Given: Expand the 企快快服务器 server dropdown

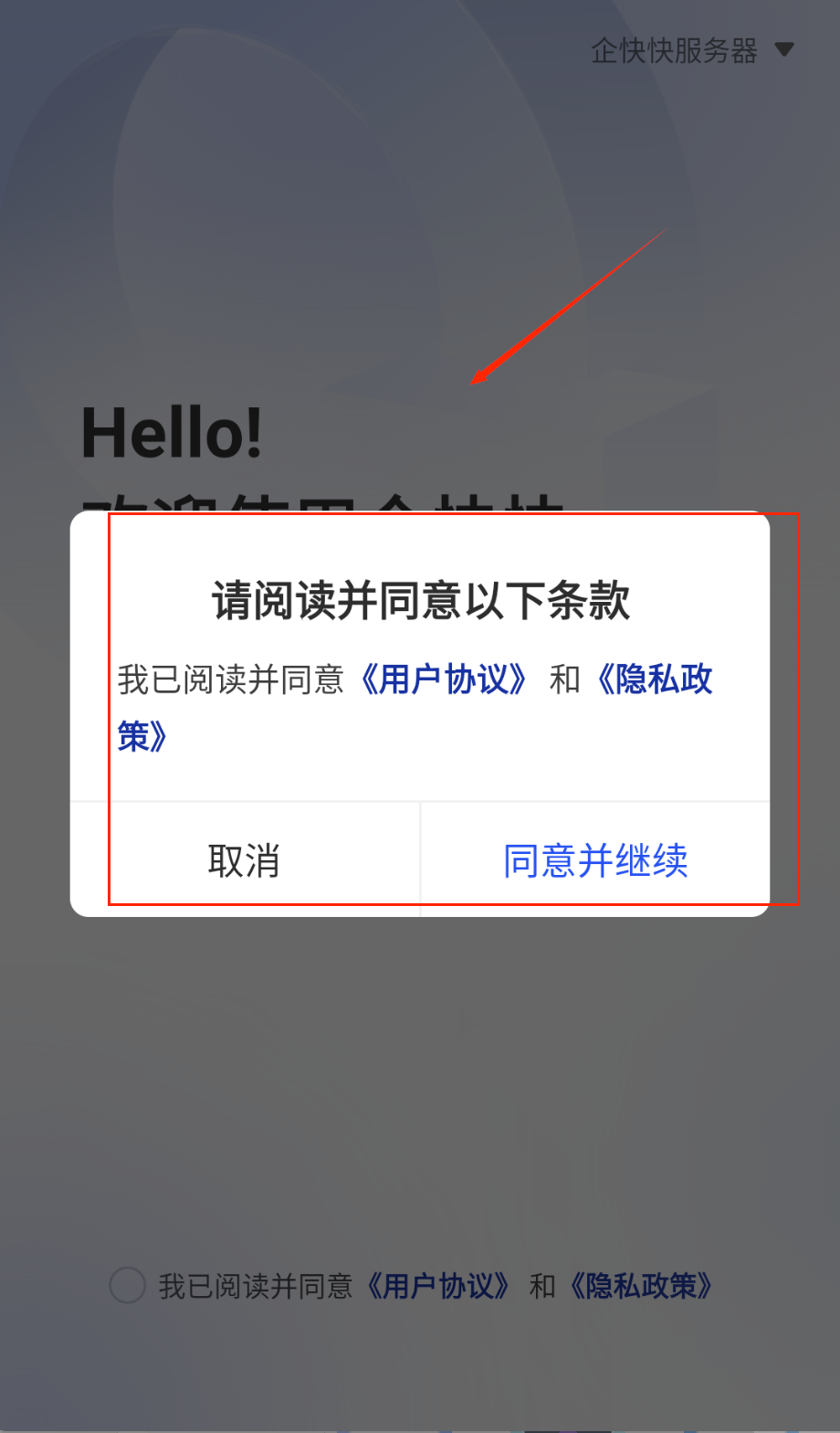Looking at the screenshot, I should pyautogui.click(x=692, y=50).
